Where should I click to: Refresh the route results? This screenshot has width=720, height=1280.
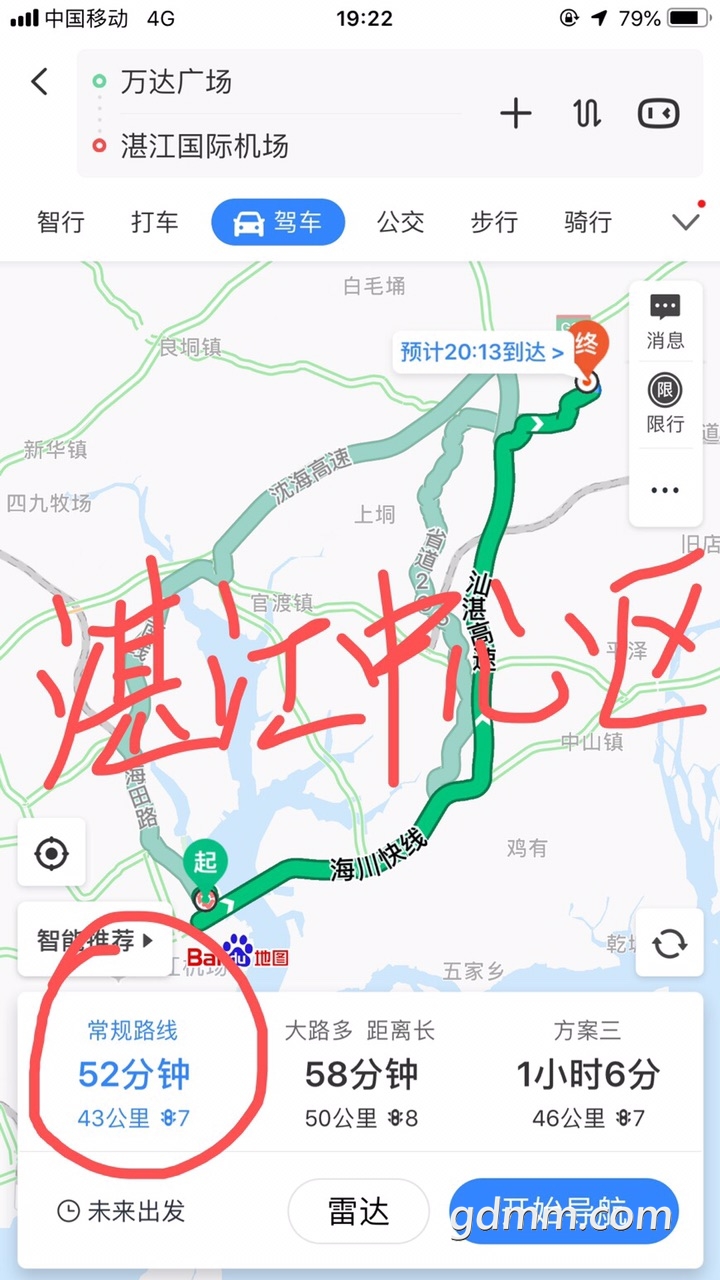pyautogui.click(x=669, y=942)
